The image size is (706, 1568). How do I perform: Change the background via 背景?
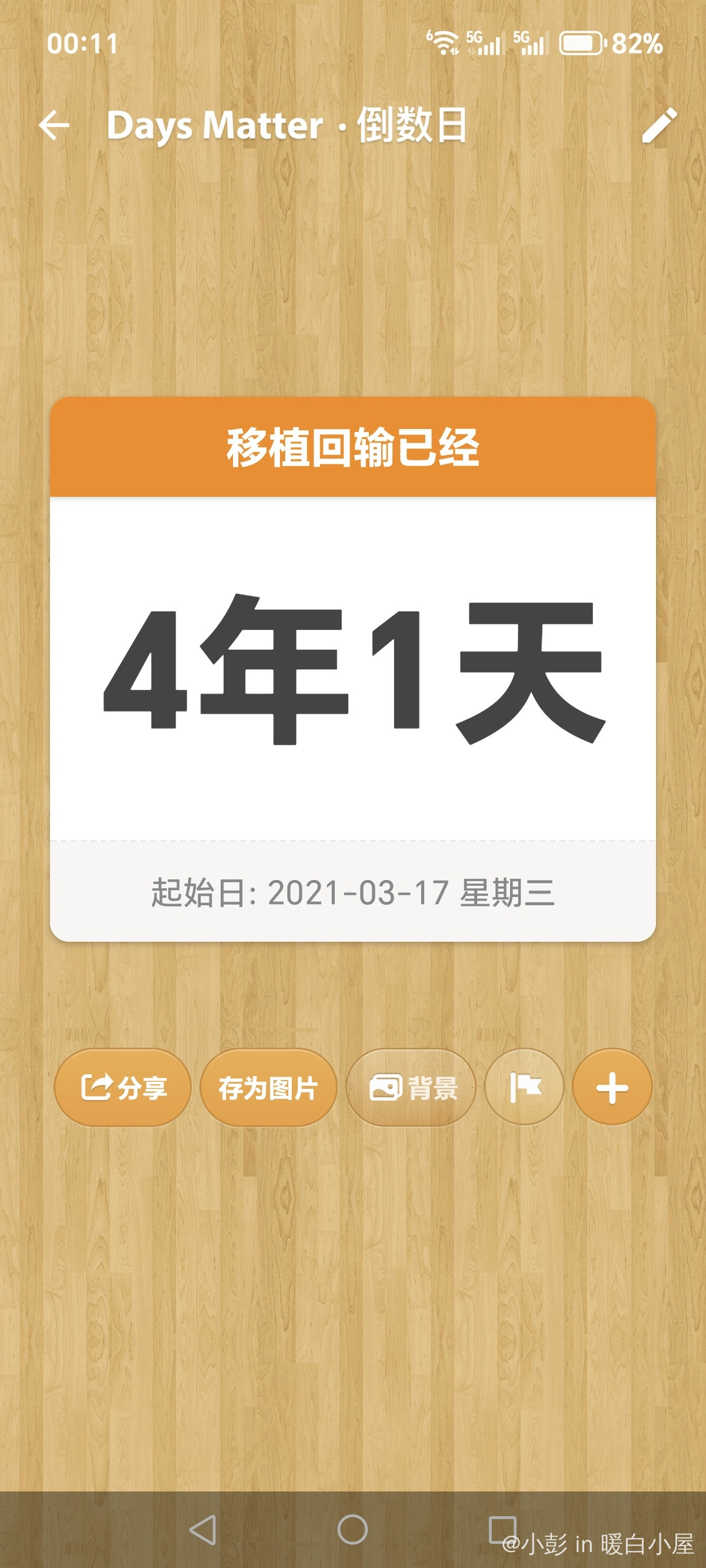(411, 1087)
